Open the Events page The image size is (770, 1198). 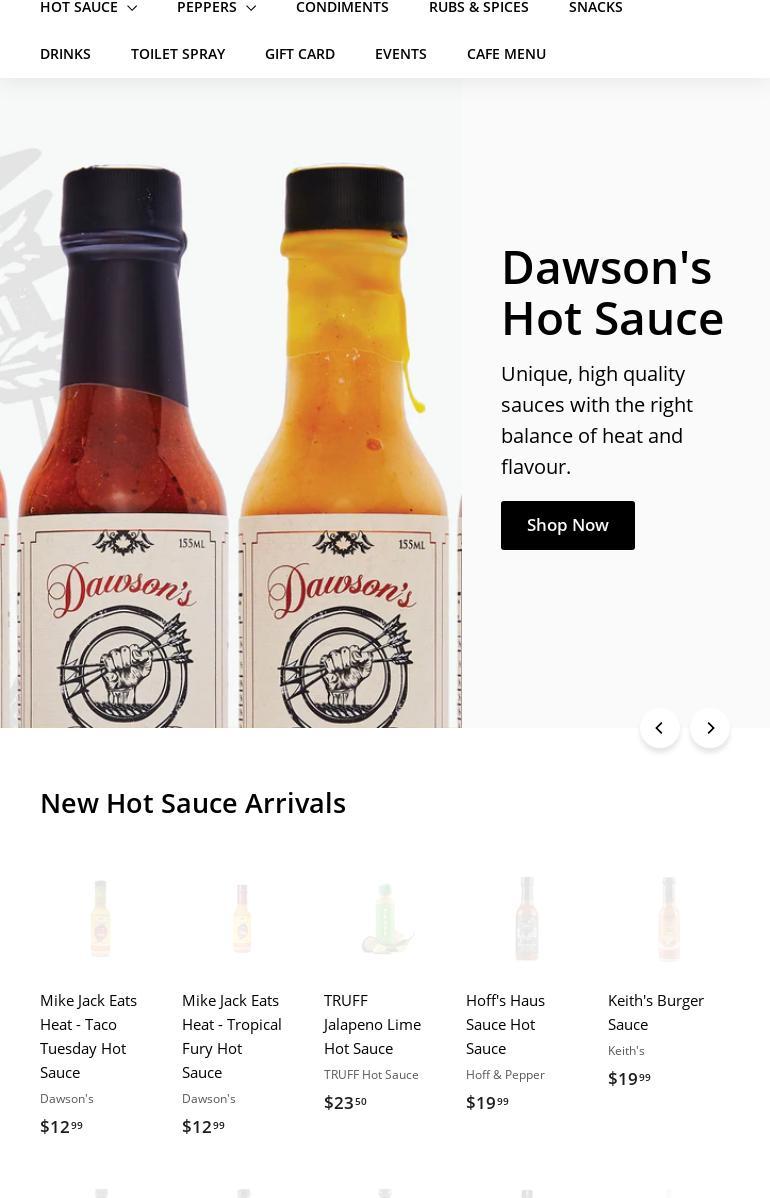[x=400, y=54]
